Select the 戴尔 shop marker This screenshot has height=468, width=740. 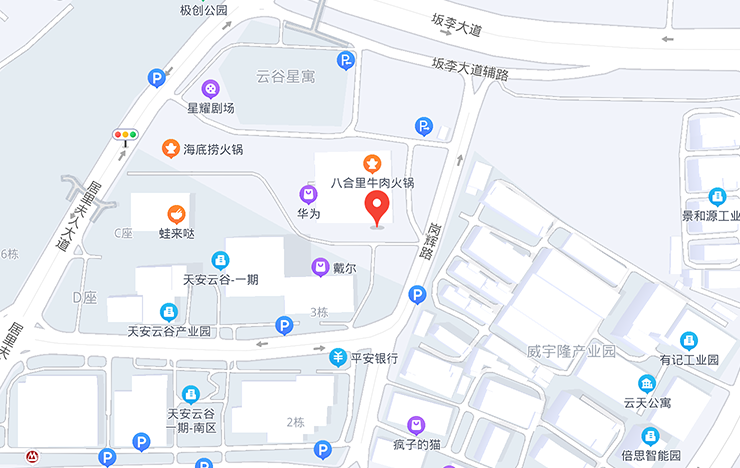pyautogui.click(x=320, y=268)
